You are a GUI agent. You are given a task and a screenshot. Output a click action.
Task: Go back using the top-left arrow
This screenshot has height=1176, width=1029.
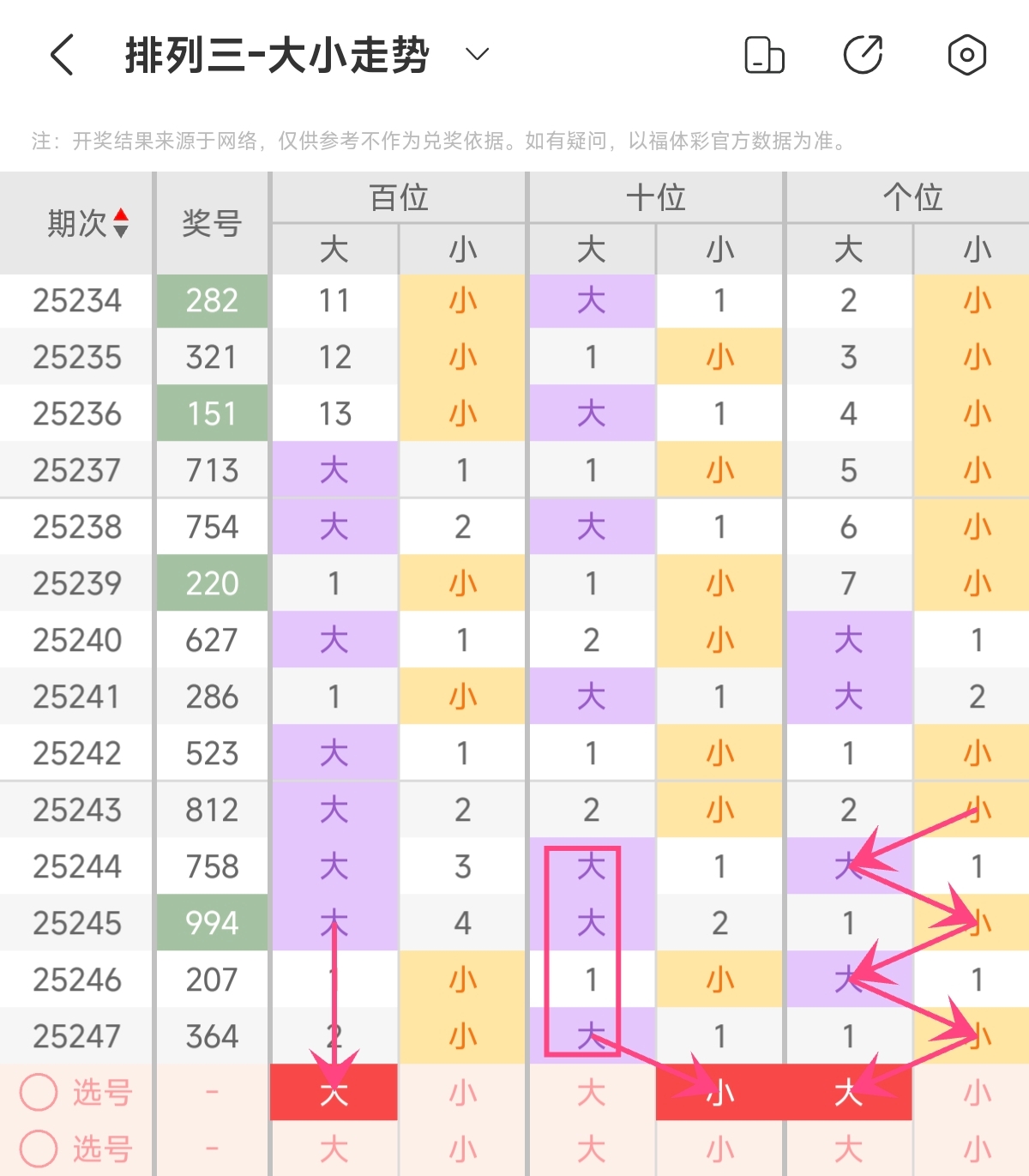63,56
